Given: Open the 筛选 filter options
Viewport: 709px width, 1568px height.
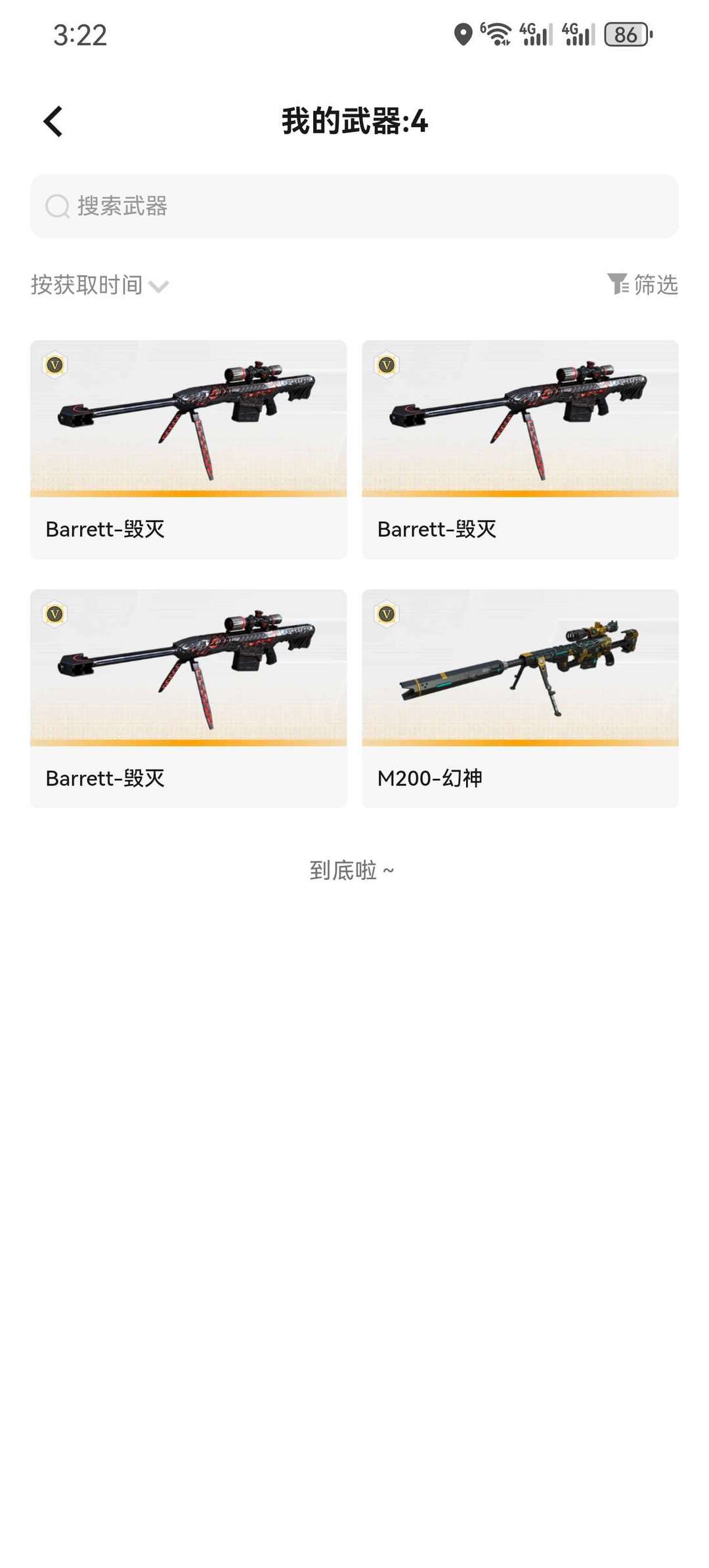Looking at the screenshot, I should point(642,285).
